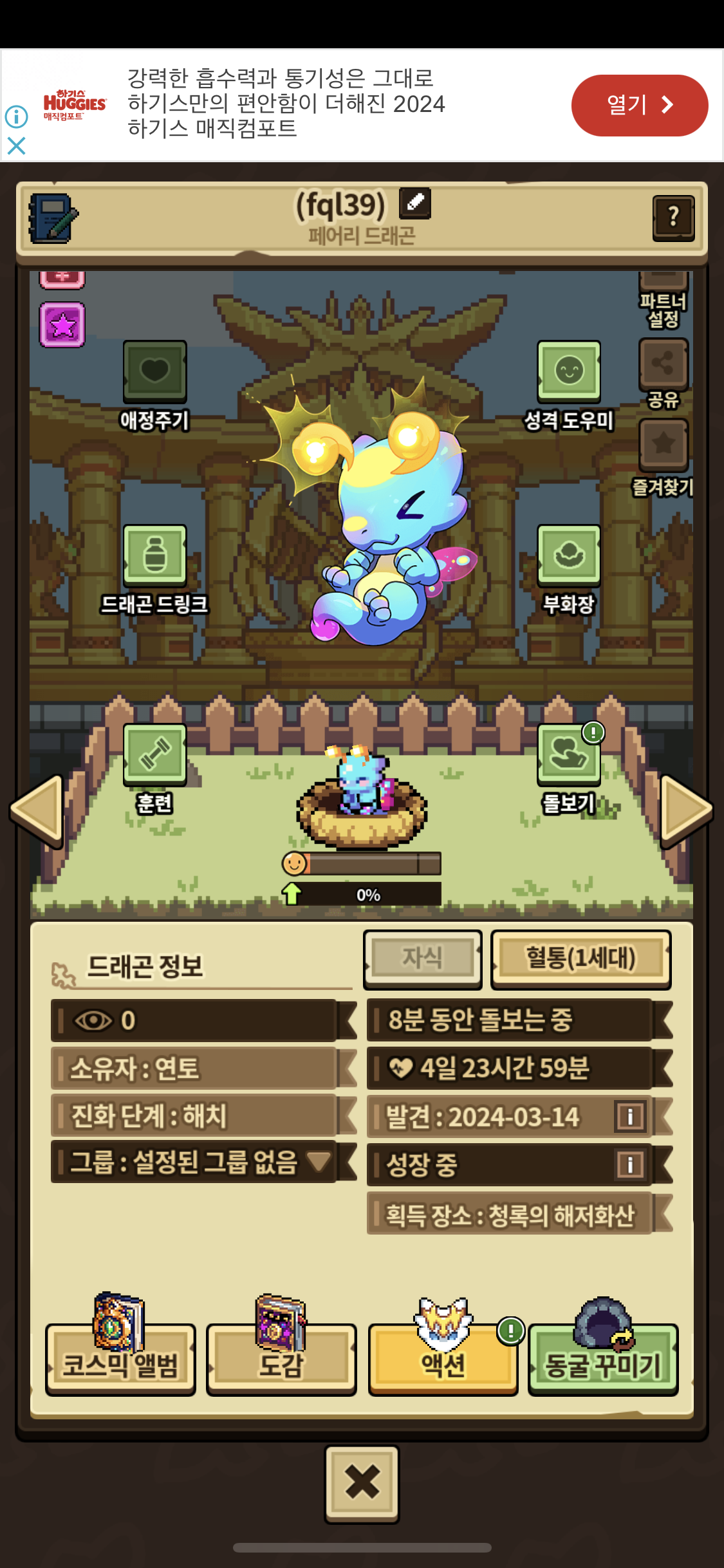The width and height of the screenshot is (724, 1568).
Task: Open the Huggies ad with 열기
Action: (x=639, y=105)
